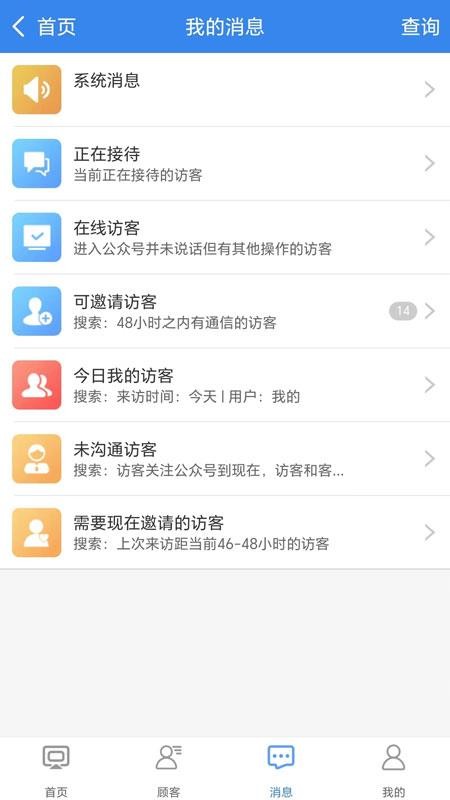Open 可邀请访客 with 14 badge
This screenshot has width=450, height=800.
click(x=225, y=311)
